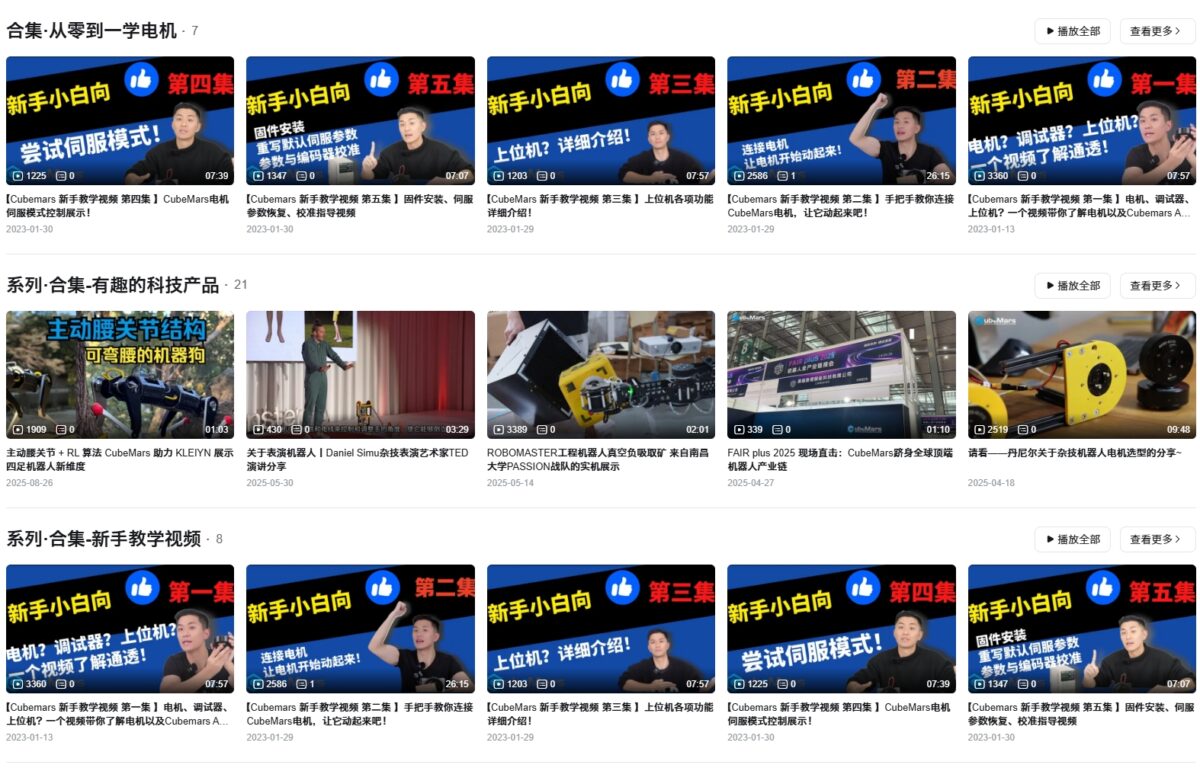
Task: Watch the Daniel Simu TED talk video
Action: [x=360, y=374]
